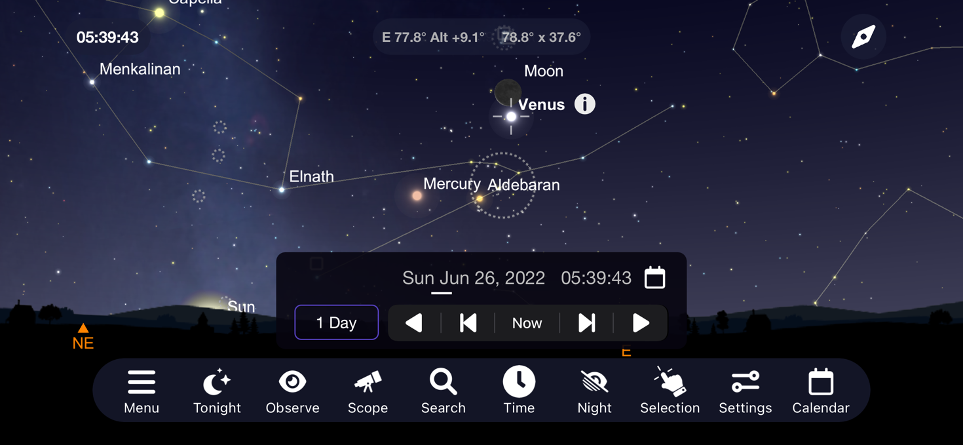Play time backward
The height and width of the screenshot is (446, 964).
pos(414,323)
